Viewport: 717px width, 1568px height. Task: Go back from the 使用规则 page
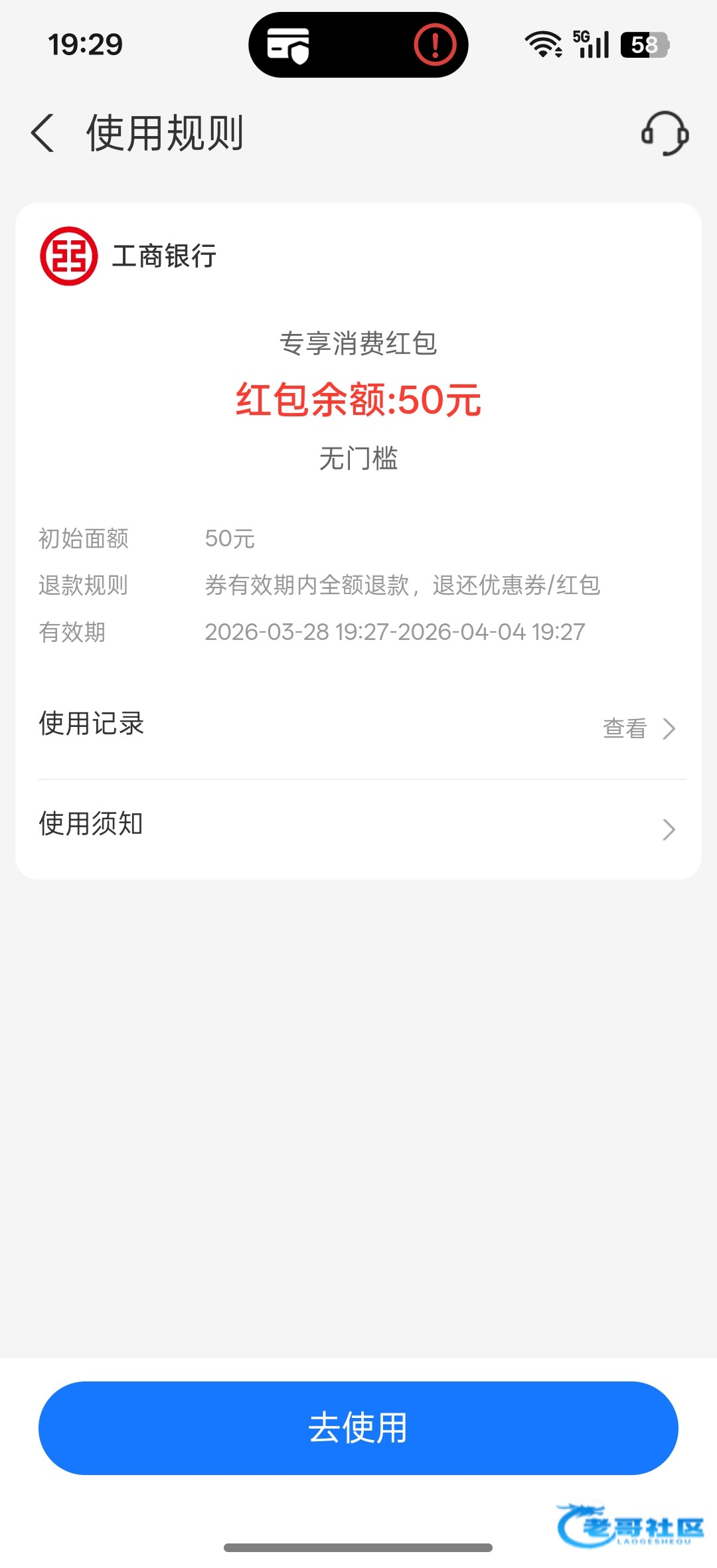tap(43, 133)
